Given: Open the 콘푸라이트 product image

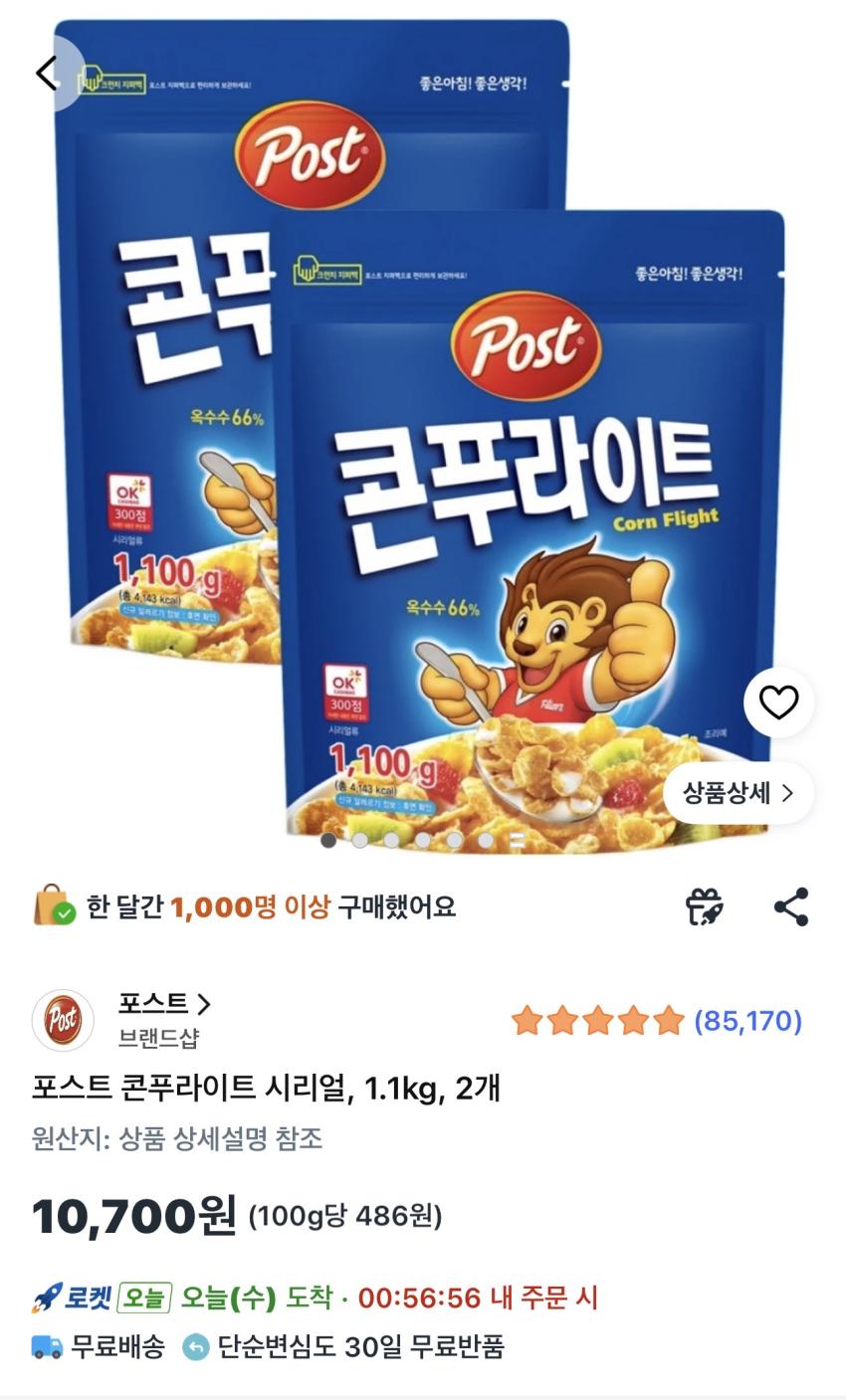Looking at the screenshot, I should [418, 448].
